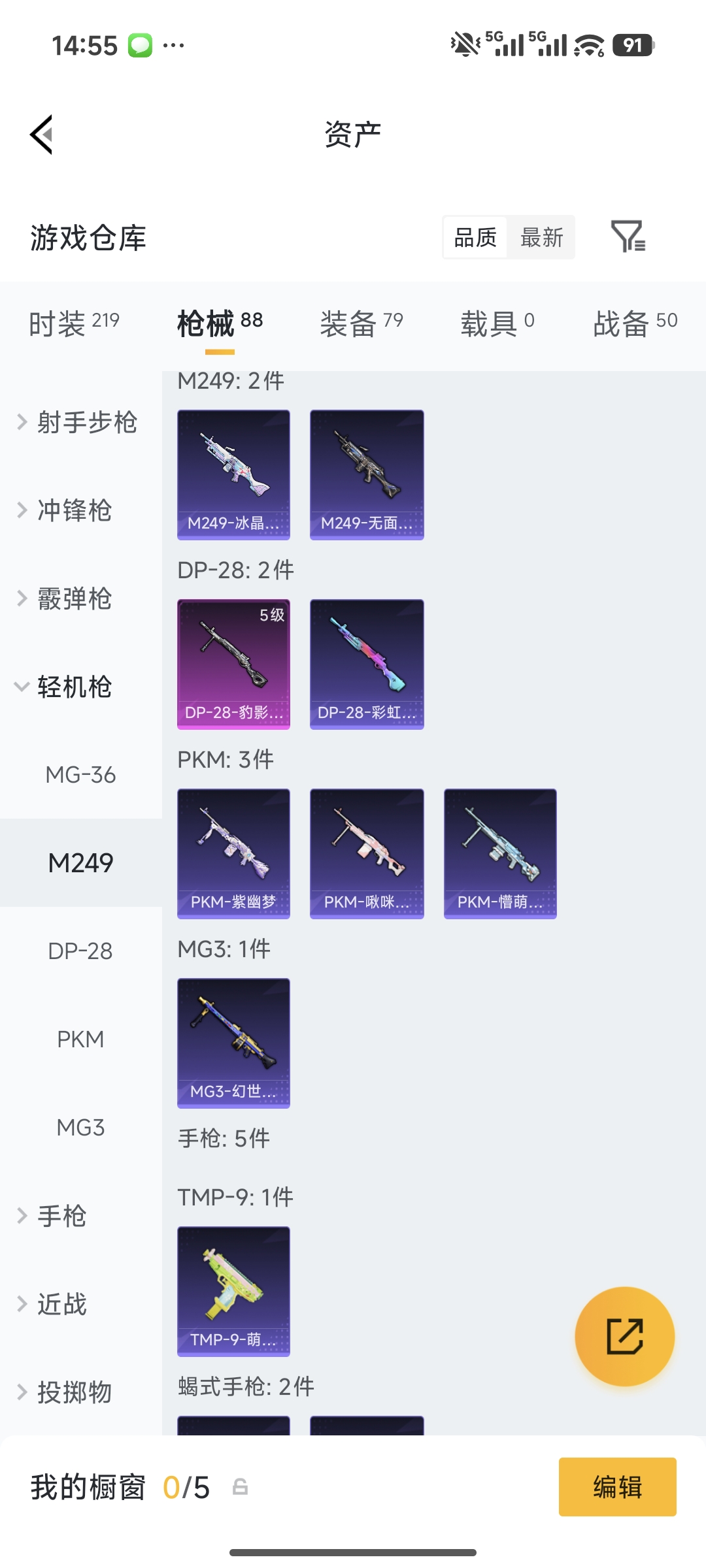View the MG3-幻世 weapon skin
The image size is (706, 1568).
pos(233,1043)
